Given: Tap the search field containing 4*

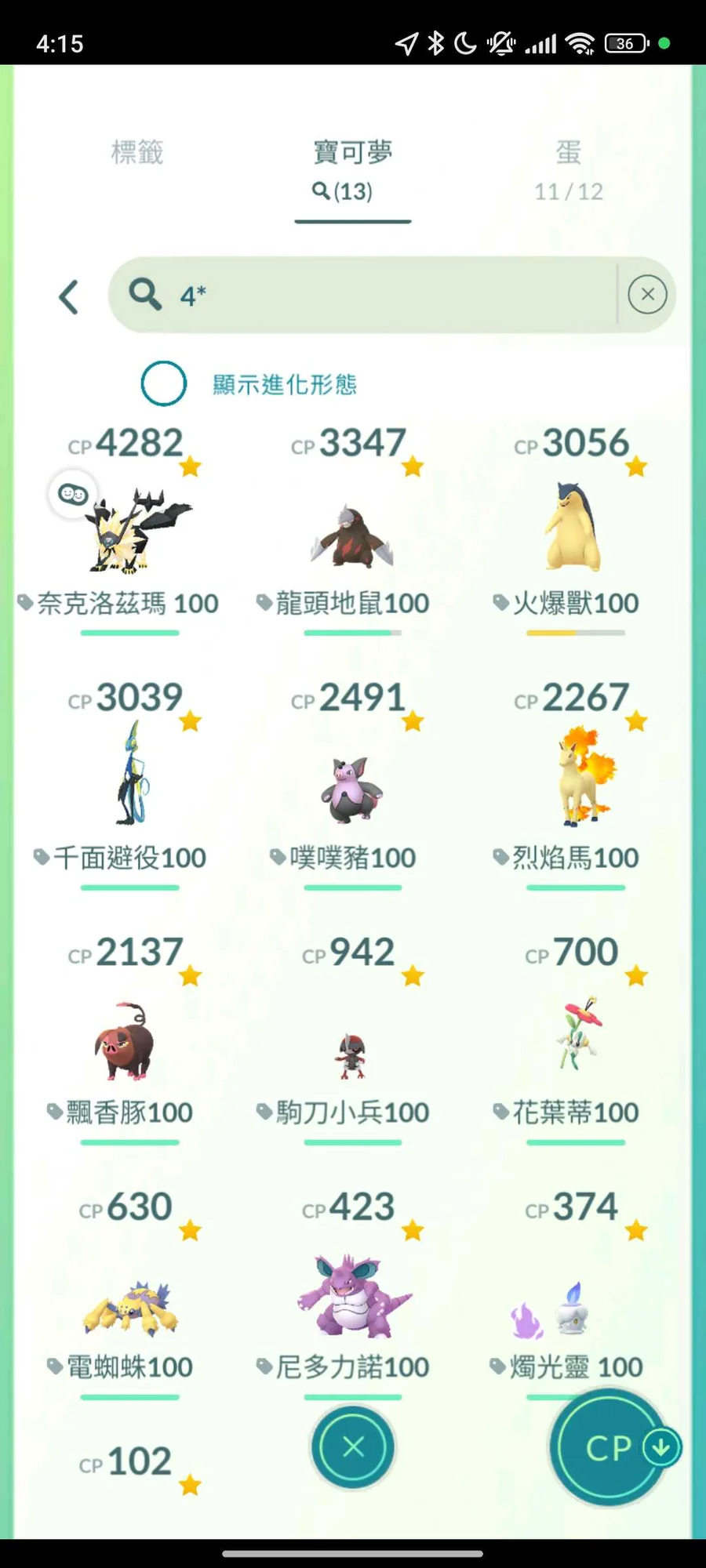Looking at the screenshot, I should coord(369,295).
